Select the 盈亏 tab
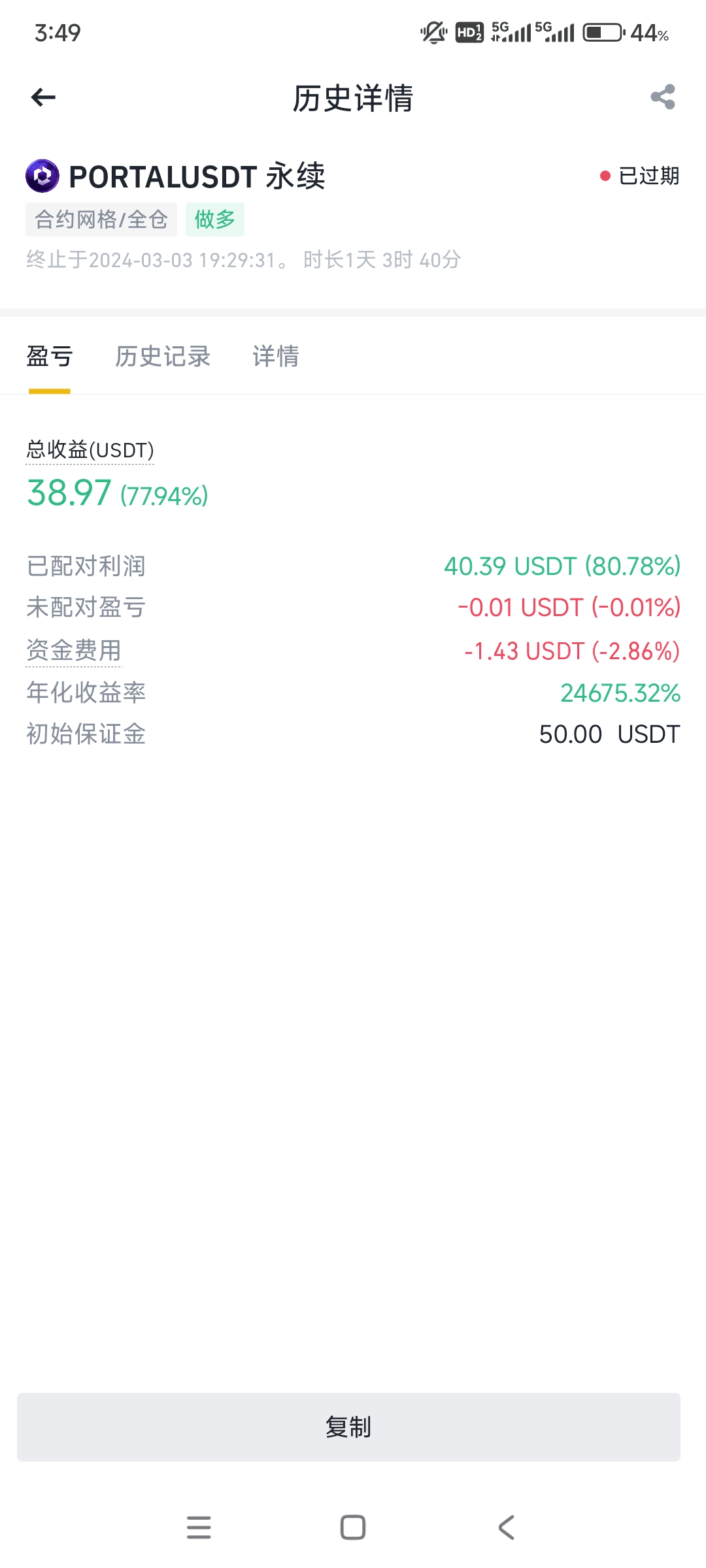Image resolution: width=706 pixels, height=1568 pixels. point(50,357)
